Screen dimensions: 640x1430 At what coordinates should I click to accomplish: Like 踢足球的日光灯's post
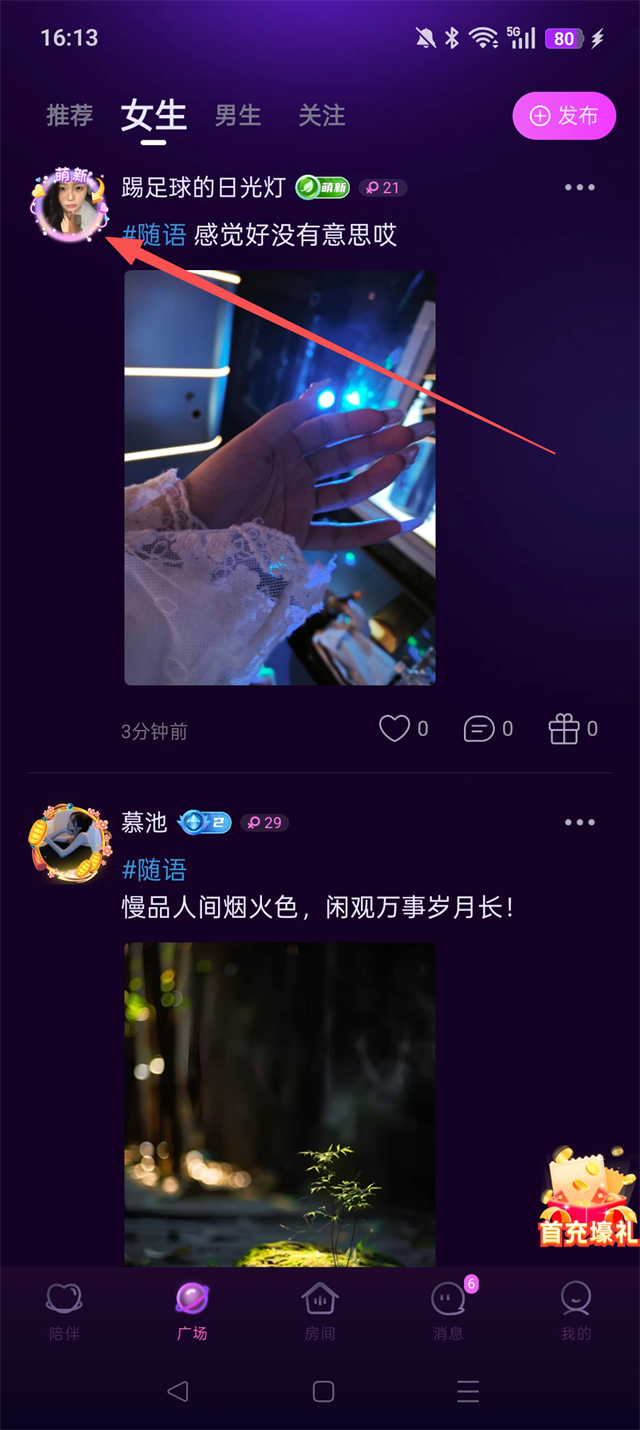[x=395, y=729]
